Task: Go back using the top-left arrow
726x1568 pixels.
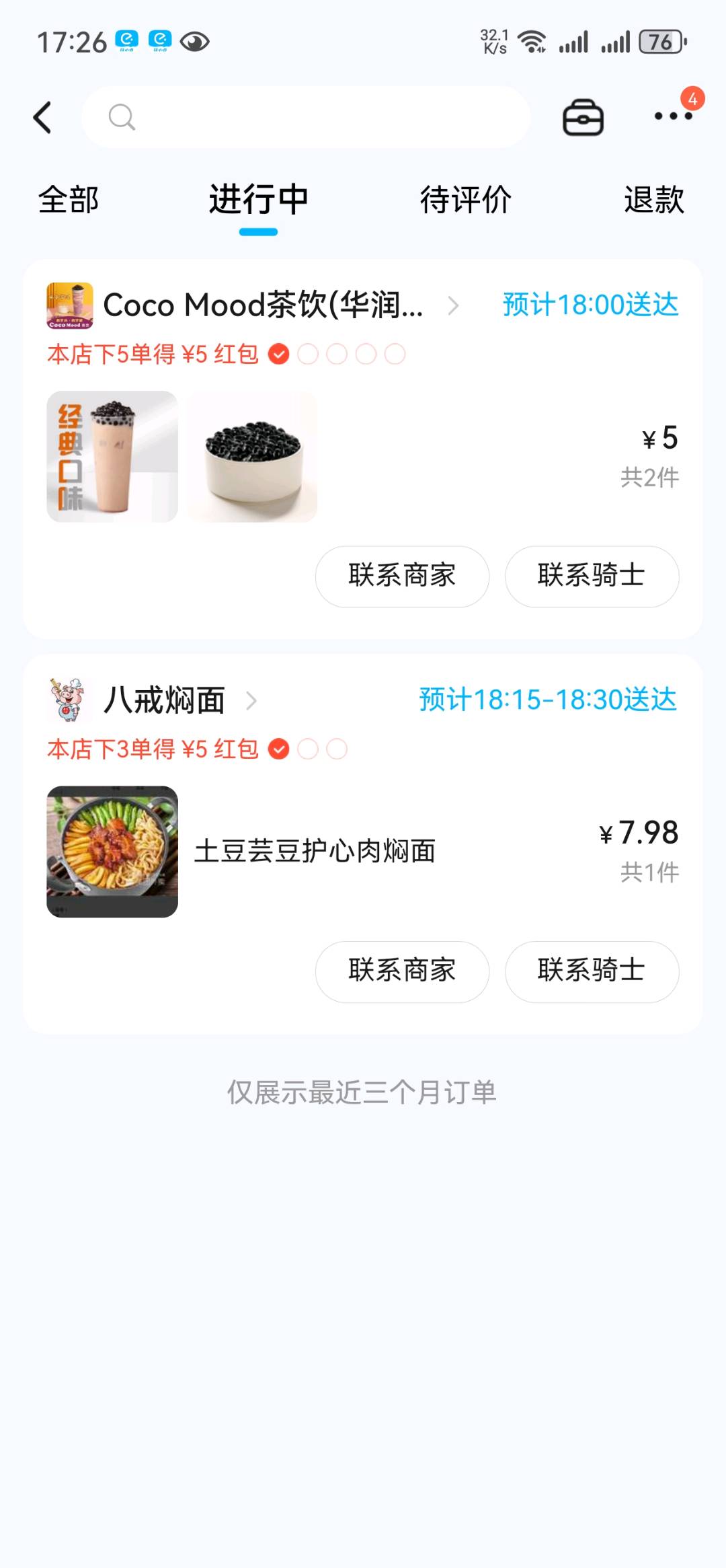Action: (x=42, y=118)
